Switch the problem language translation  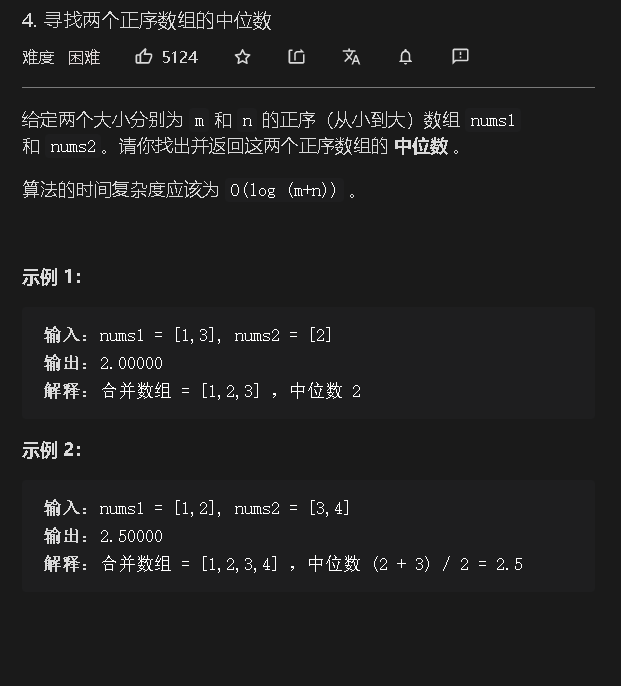(351, 57)
